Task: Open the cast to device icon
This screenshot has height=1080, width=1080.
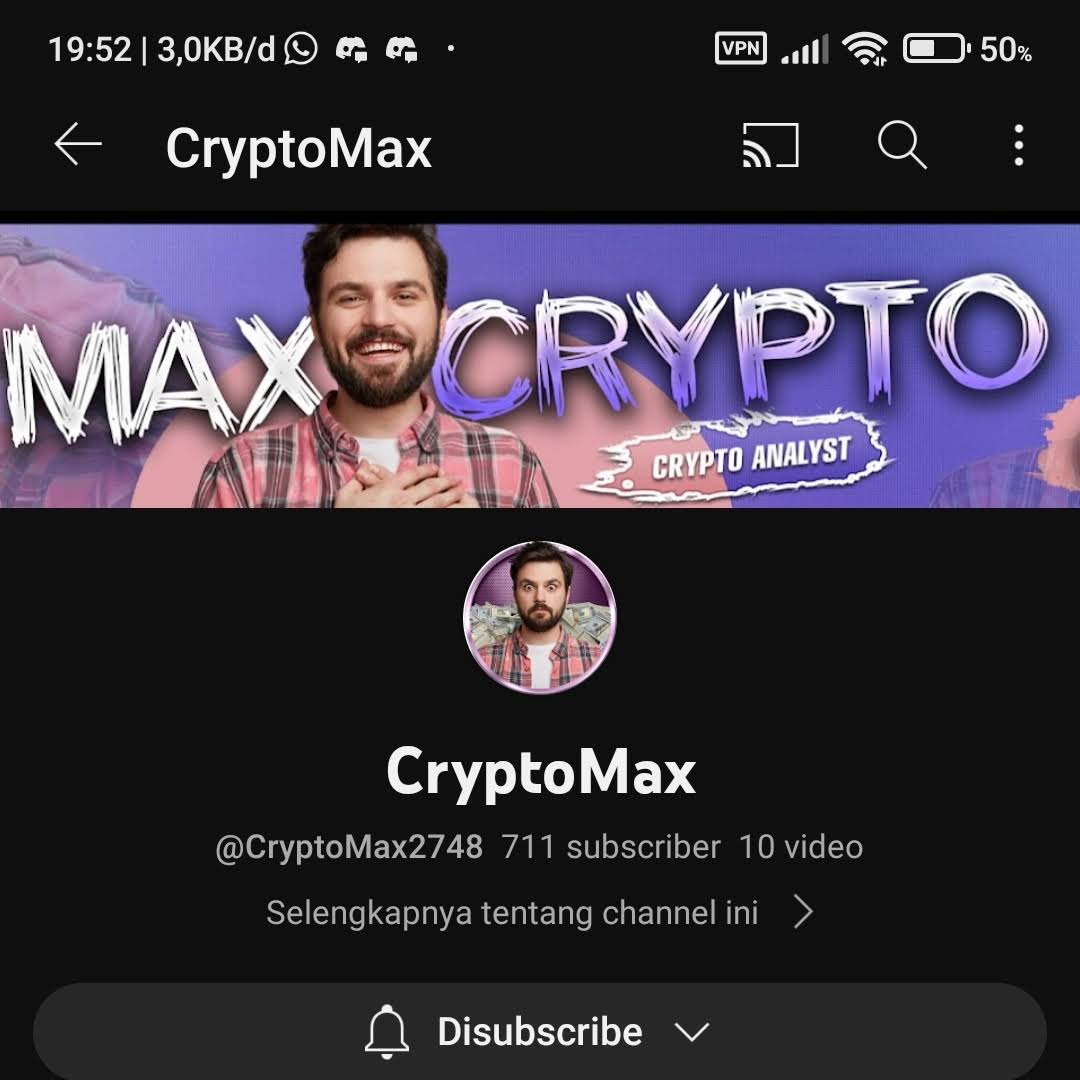Action: [770, 146]
